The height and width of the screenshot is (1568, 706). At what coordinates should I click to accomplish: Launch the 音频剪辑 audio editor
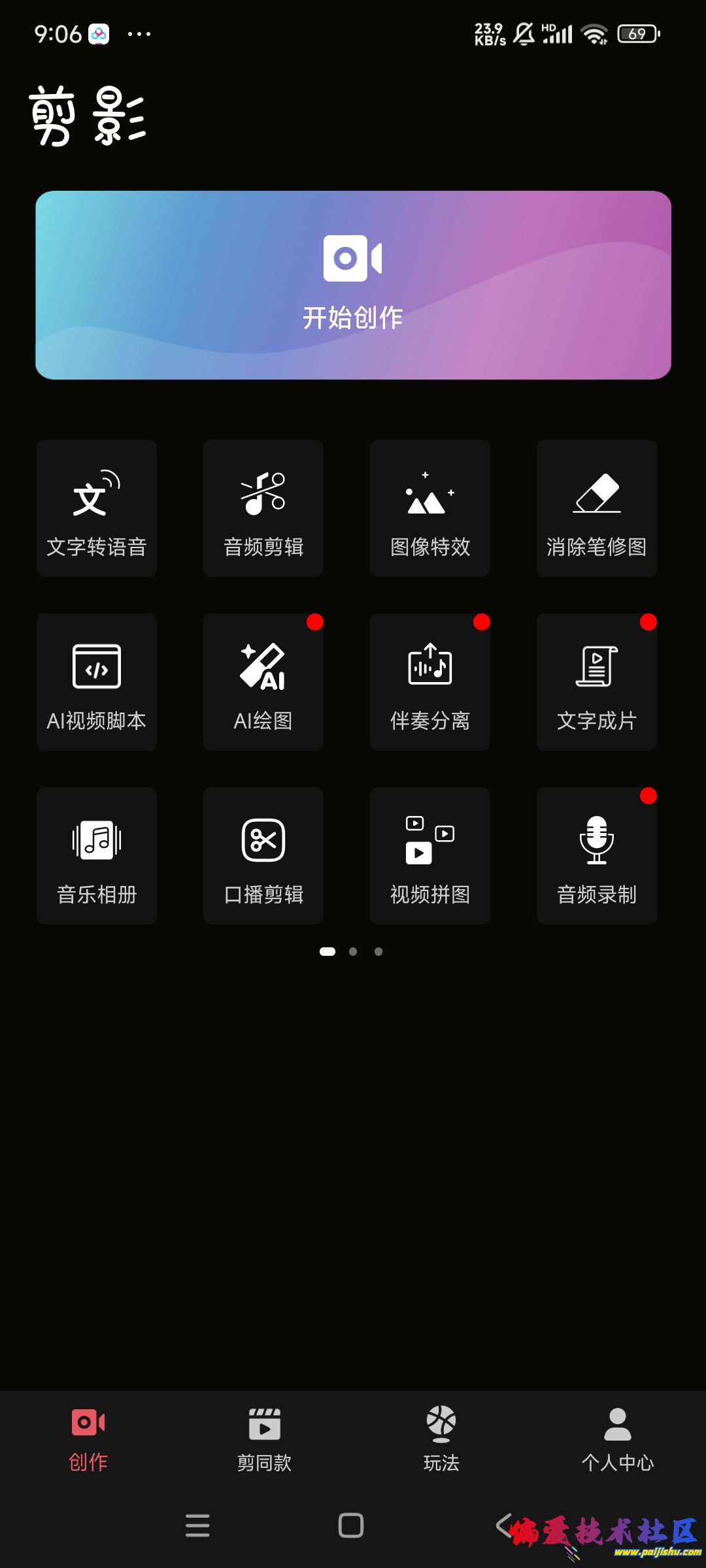(x=263, y=508)
